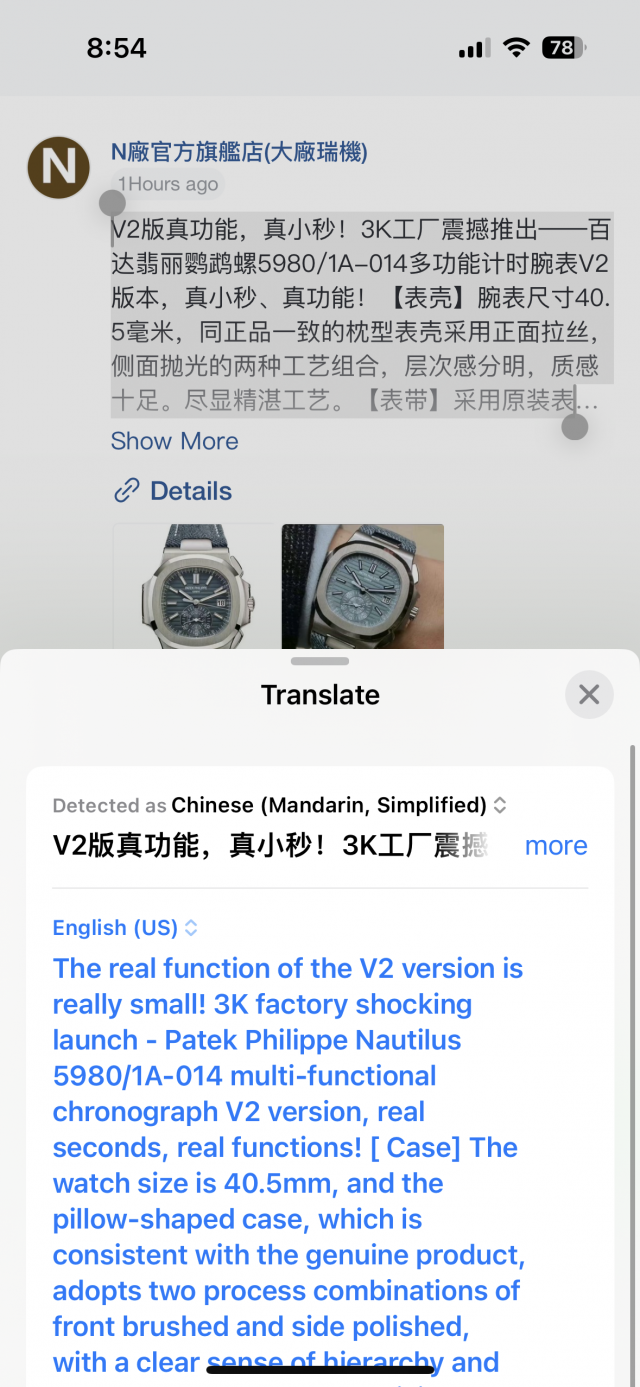
Task: View the first watch product photo
Action: [x=194, y=587]
